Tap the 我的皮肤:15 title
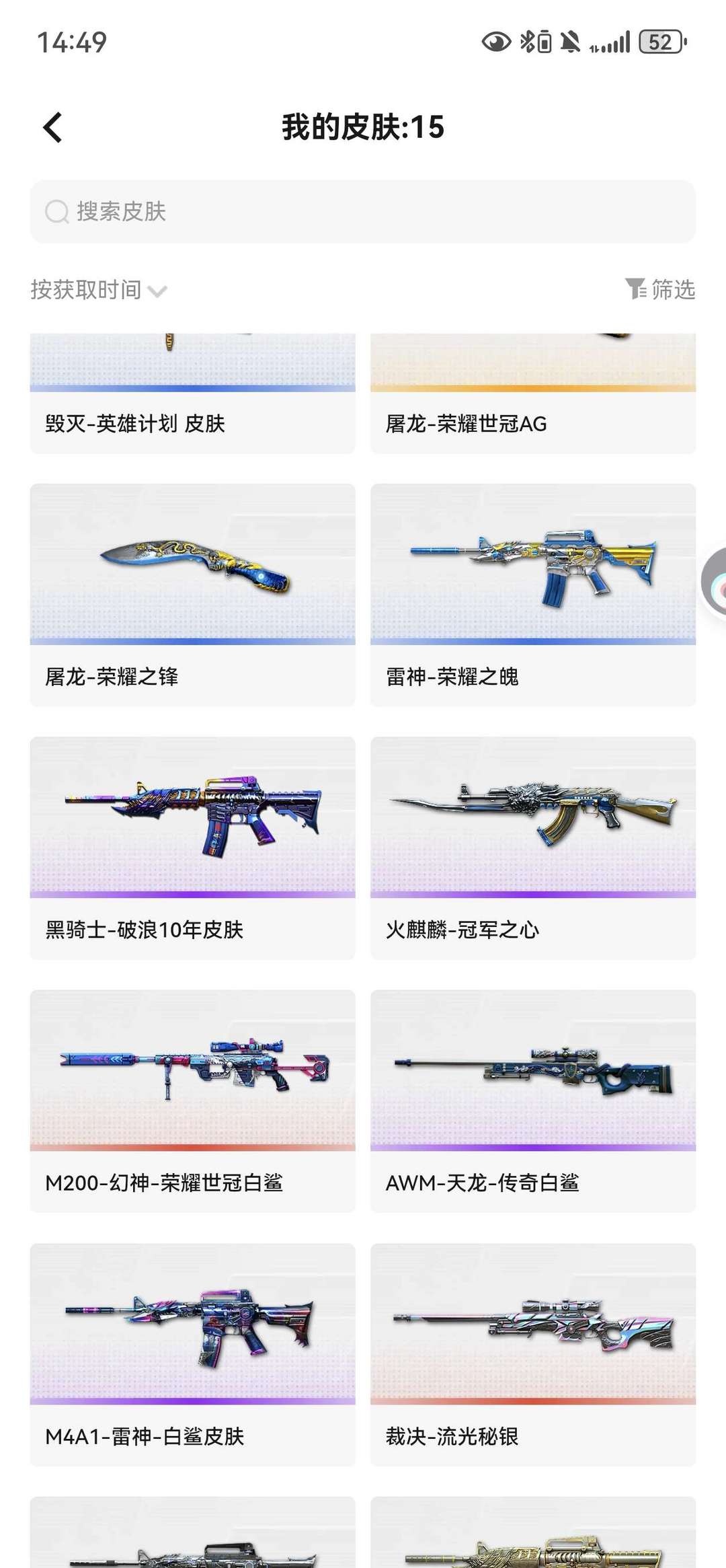Viewport: 726px width, 1568px height. 363,128
